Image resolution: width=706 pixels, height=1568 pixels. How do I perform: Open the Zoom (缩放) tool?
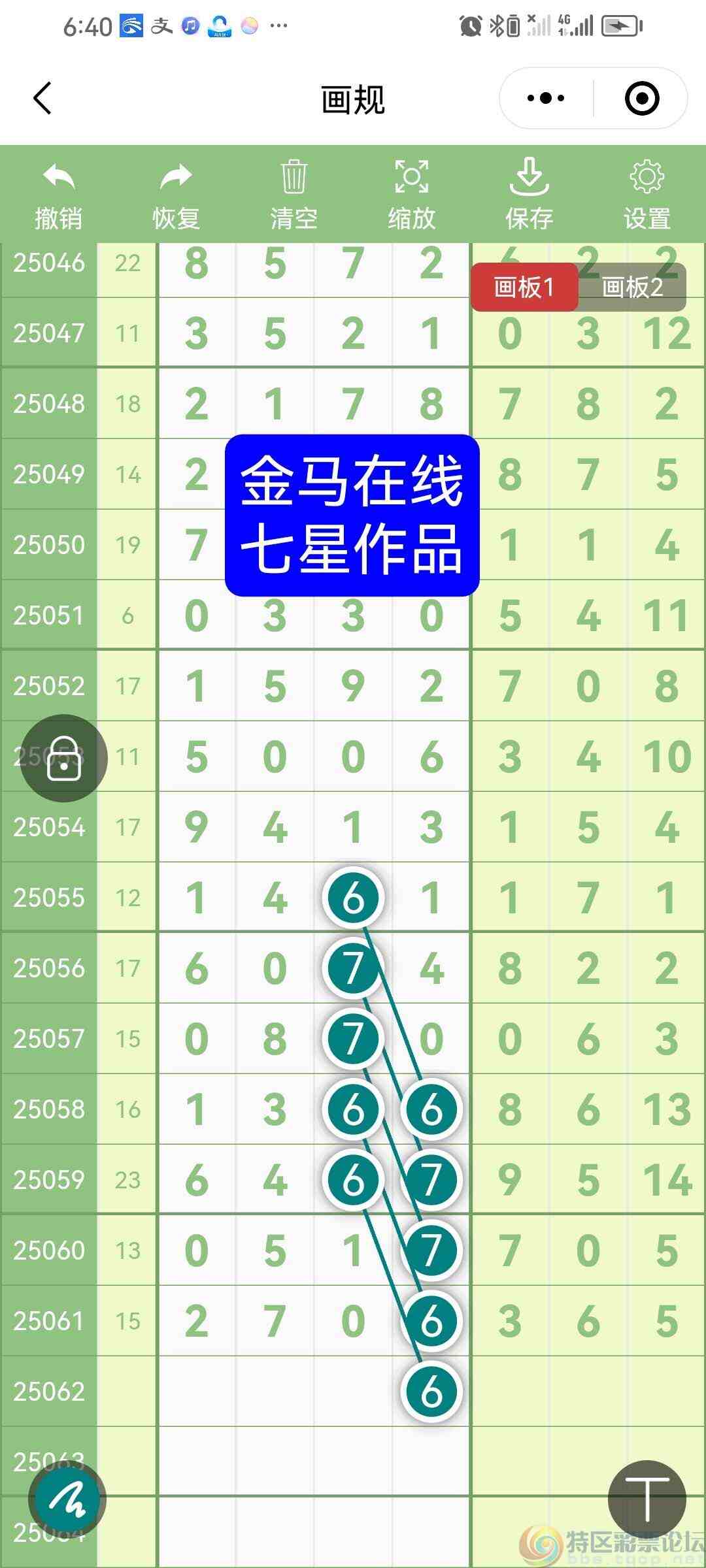pos(411,193)
